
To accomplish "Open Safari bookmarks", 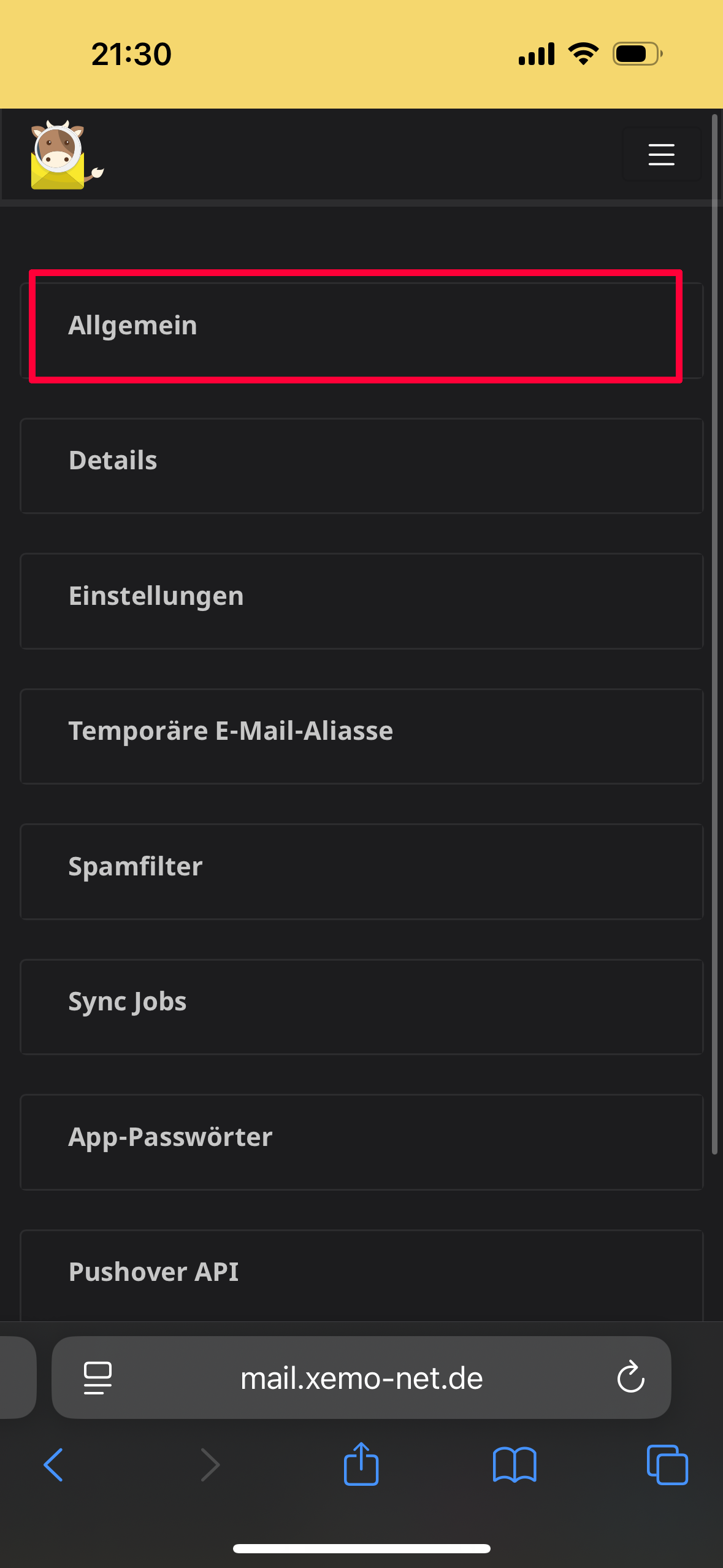I will (515, 1465).
